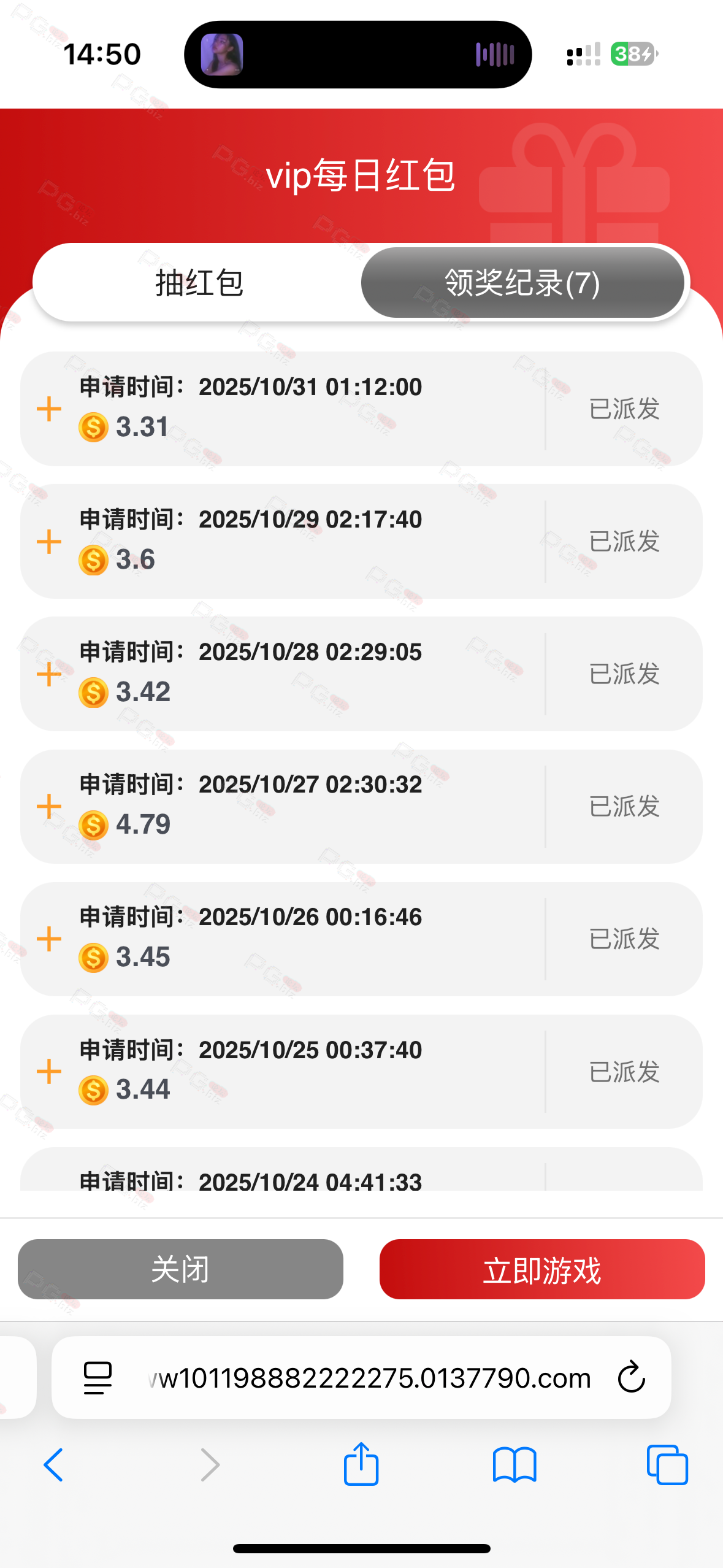Show all open Safari tabs
Viewport: 723px width, 1568px height.
(x=667, y=1465)
